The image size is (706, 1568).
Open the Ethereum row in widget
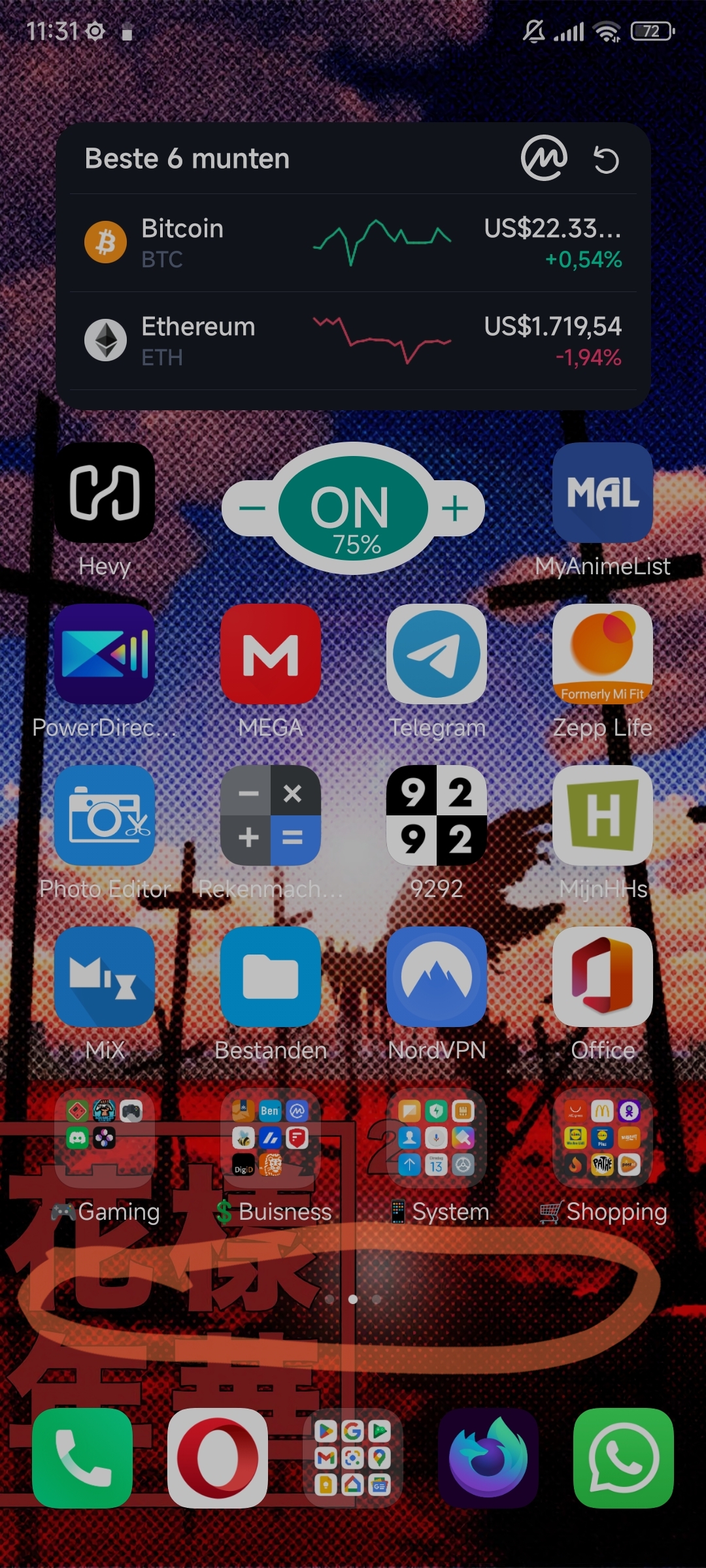pyautogui.click(x=353, y=341)
